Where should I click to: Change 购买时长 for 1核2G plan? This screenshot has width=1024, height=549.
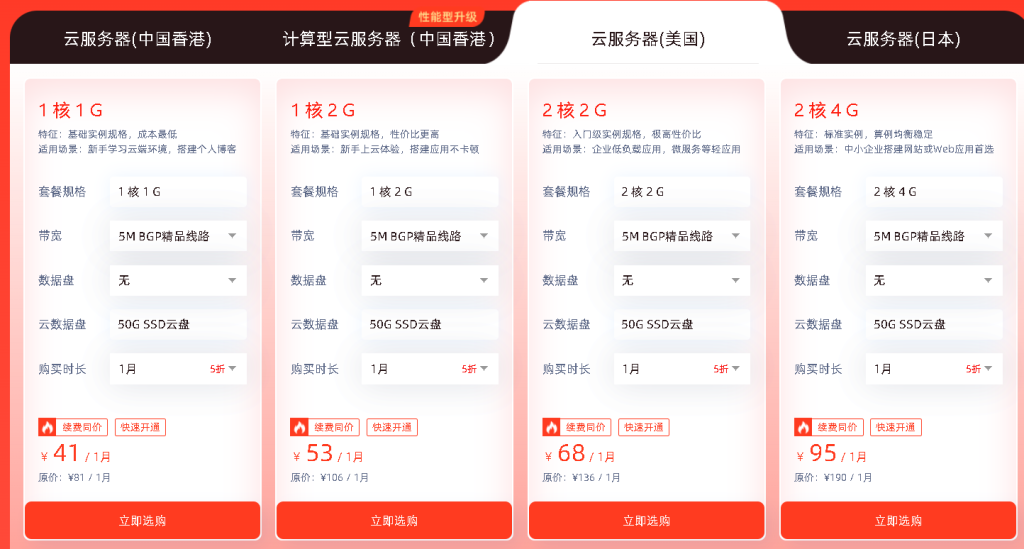430,369
